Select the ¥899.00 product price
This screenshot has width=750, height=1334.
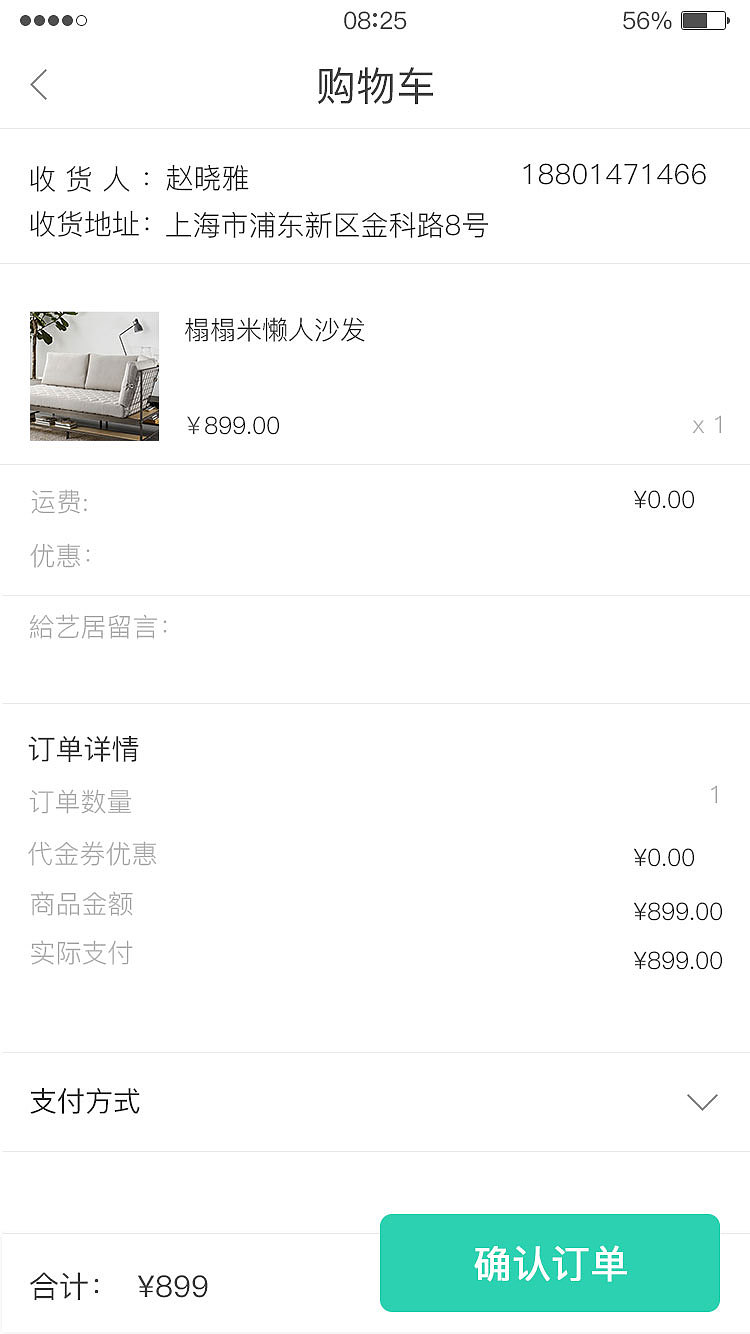(232, 425)
